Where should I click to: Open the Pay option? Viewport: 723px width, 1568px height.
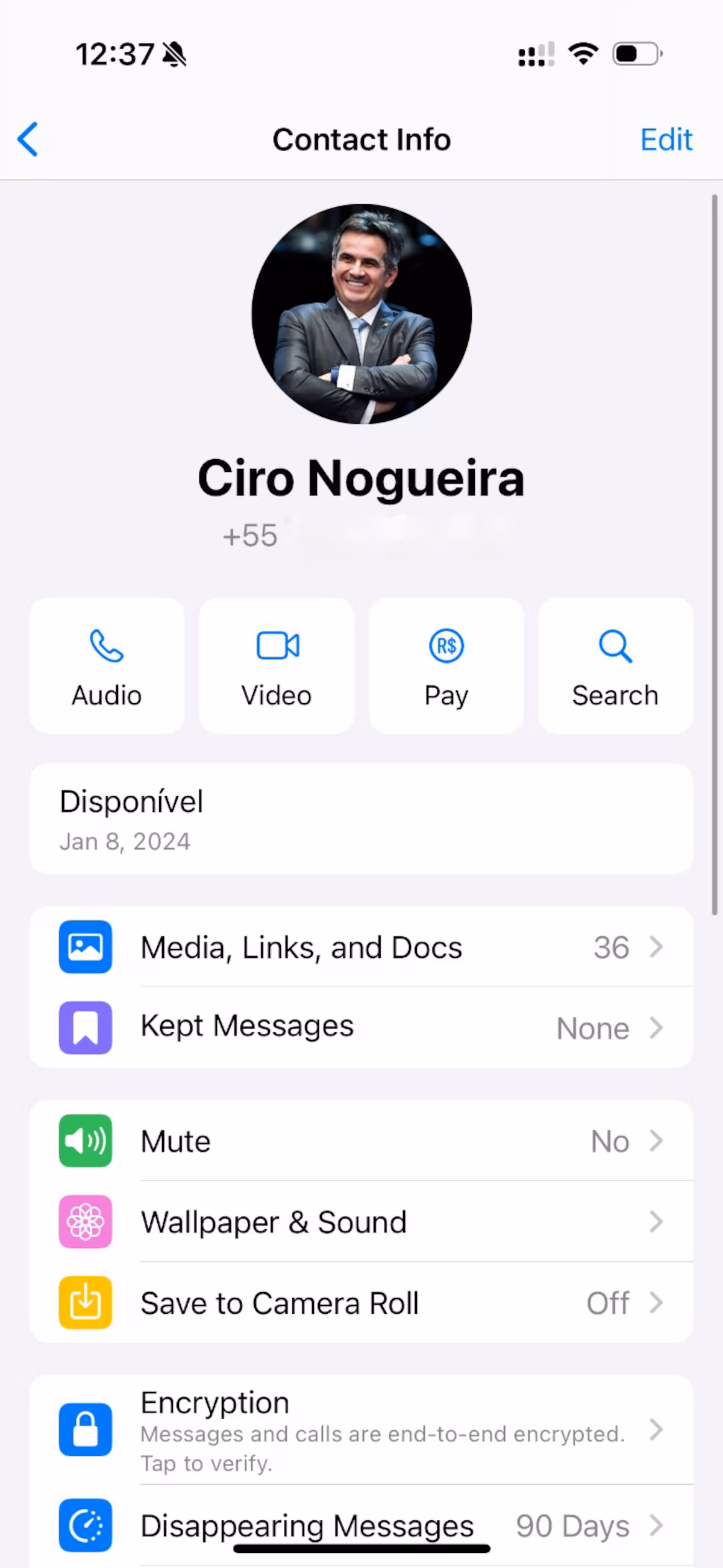[446, 666]
